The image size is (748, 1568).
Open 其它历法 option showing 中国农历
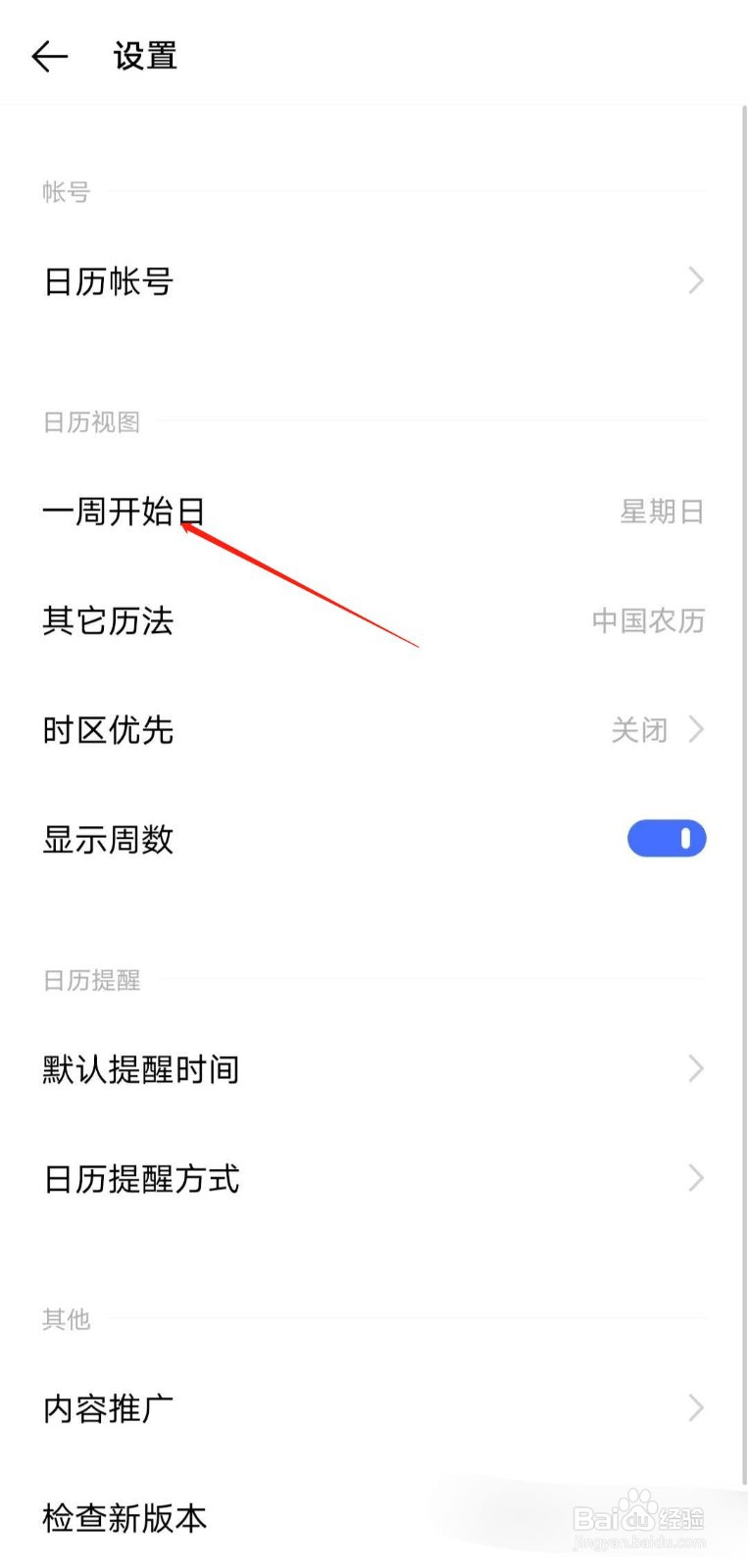373,620
